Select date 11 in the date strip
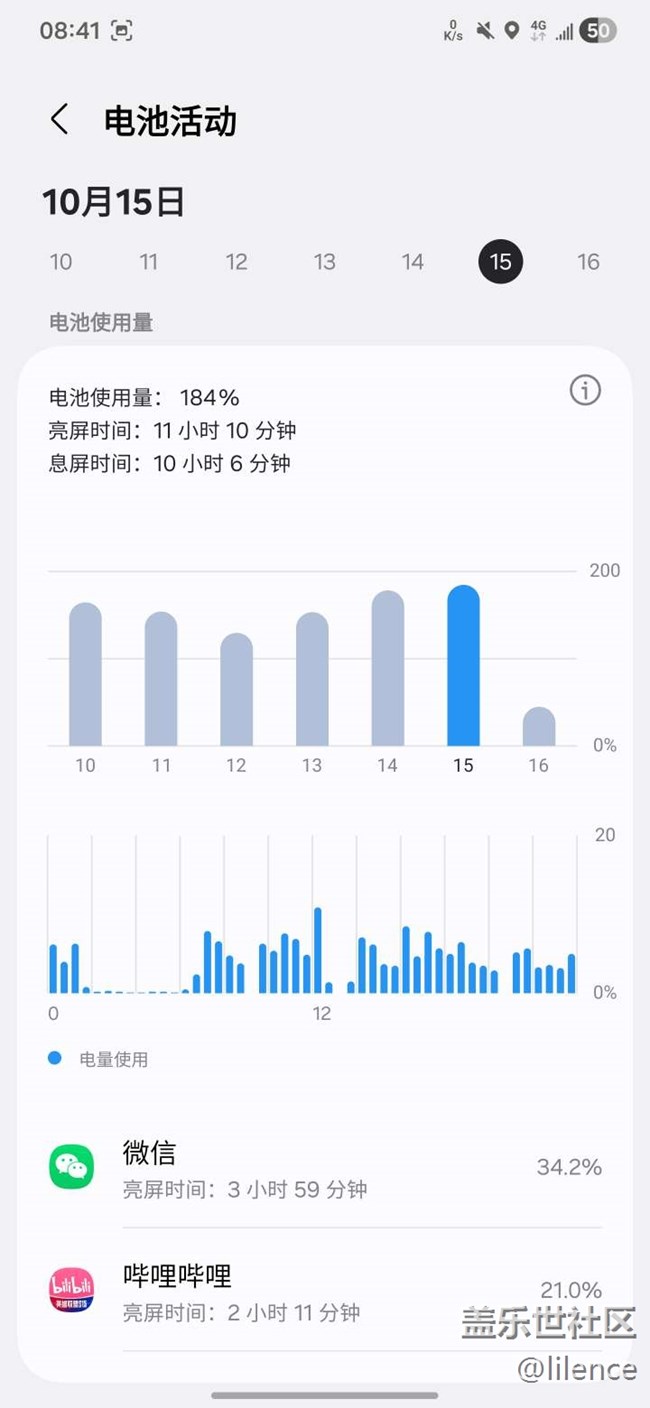 (149, 262)
